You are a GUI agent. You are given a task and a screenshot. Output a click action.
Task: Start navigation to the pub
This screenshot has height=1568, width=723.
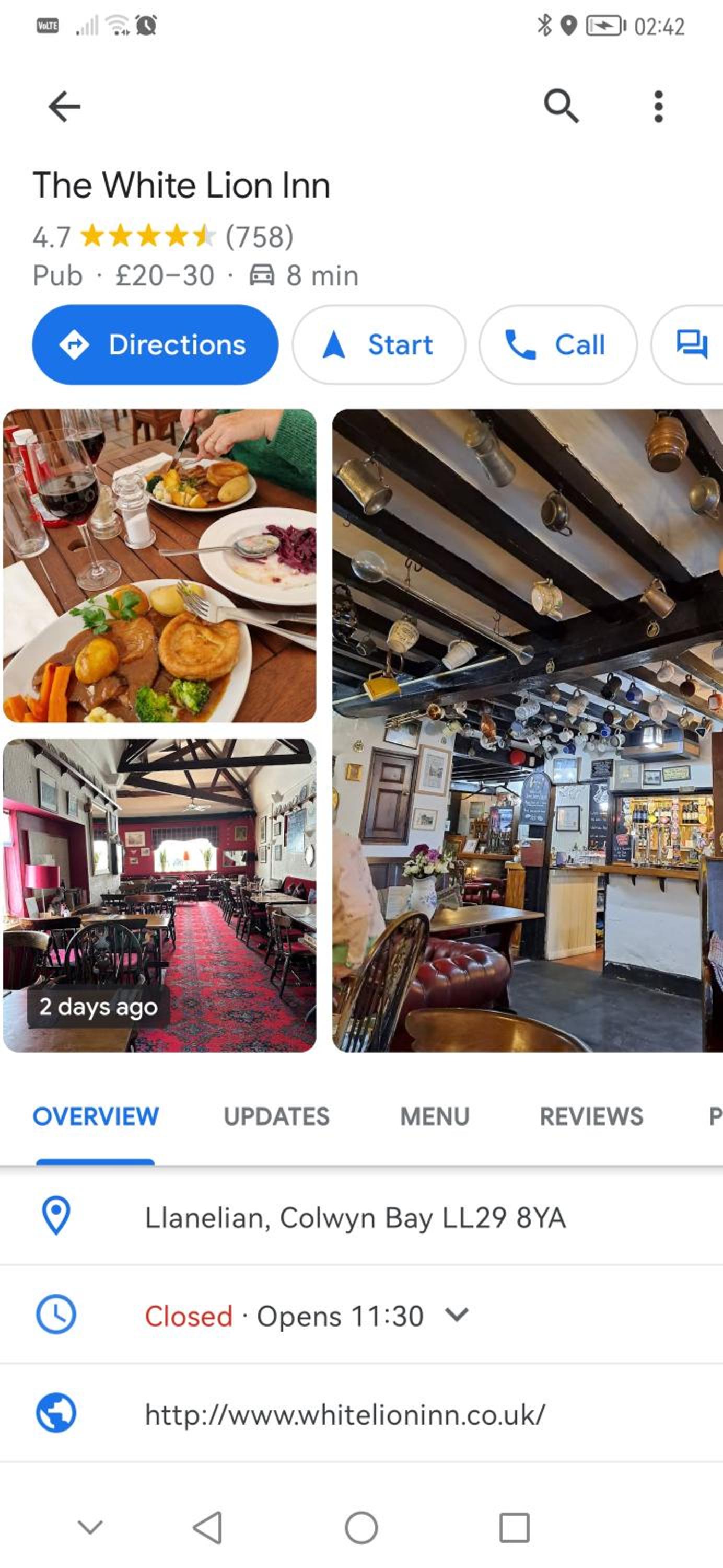point(379,344)
